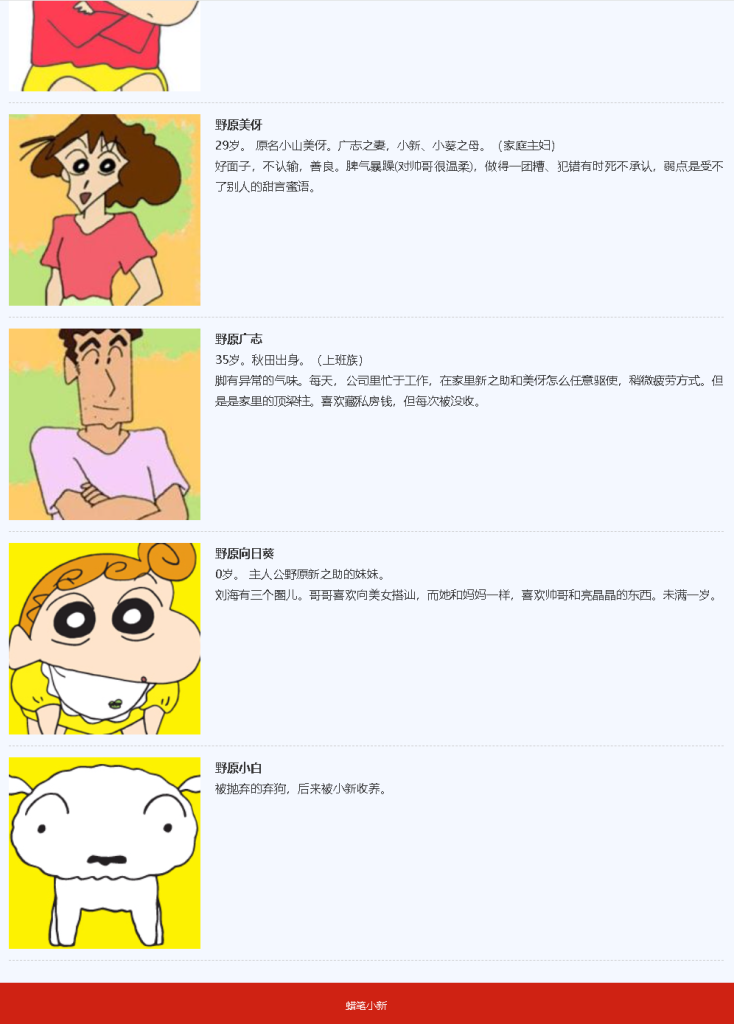View the 野原广志 character picture

pyautogui.click(x=104, y=424)
